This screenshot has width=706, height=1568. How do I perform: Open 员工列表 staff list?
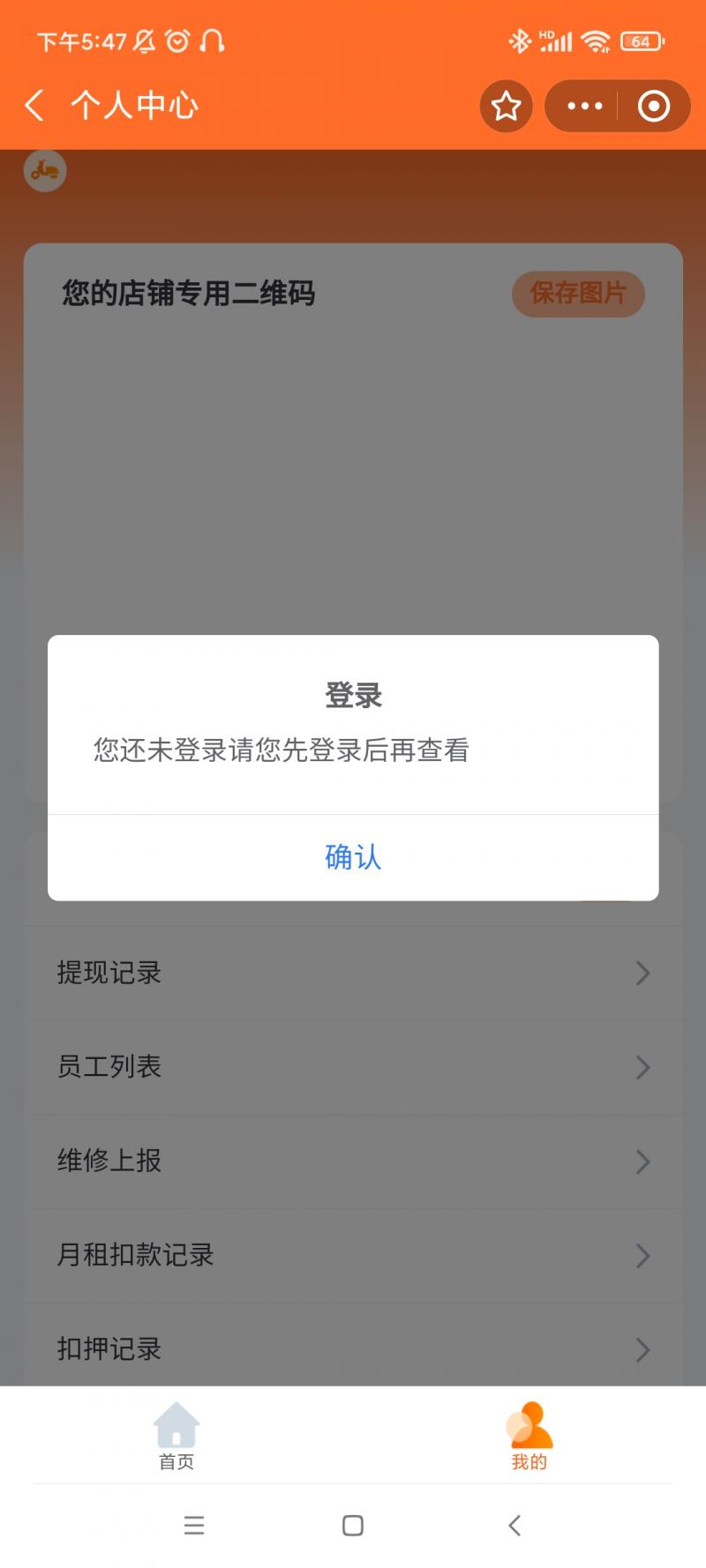(353, 1067)
